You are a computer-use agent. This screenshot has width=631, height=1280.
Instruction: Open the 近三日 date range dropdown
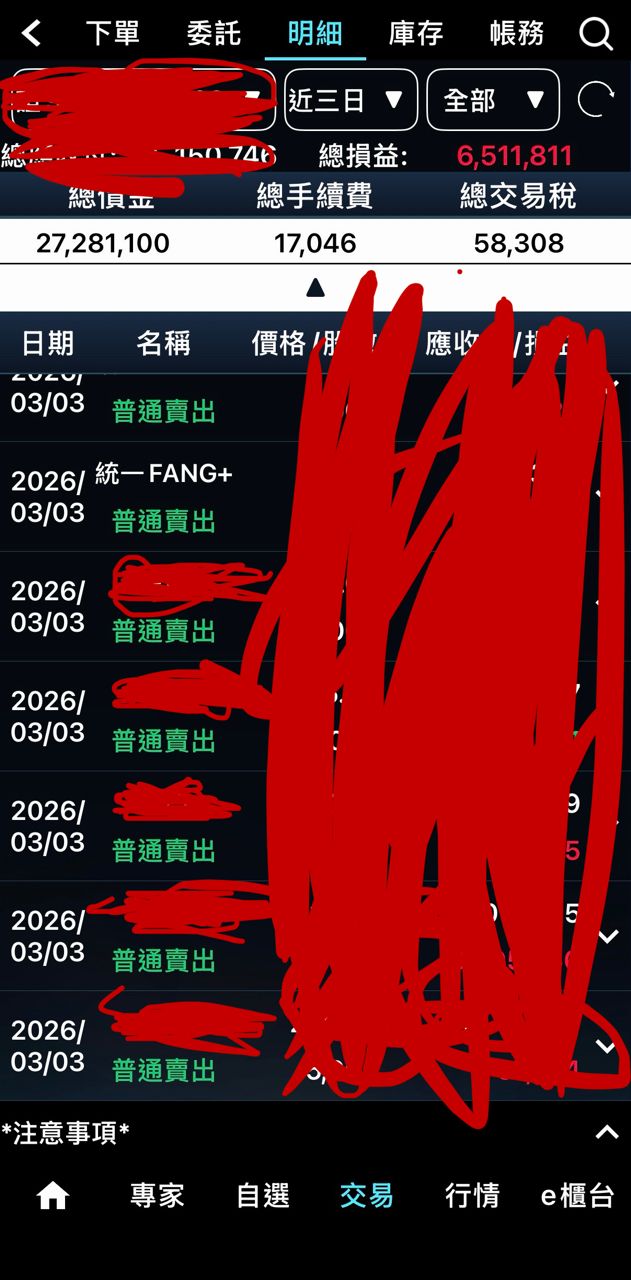click(350, 100)
